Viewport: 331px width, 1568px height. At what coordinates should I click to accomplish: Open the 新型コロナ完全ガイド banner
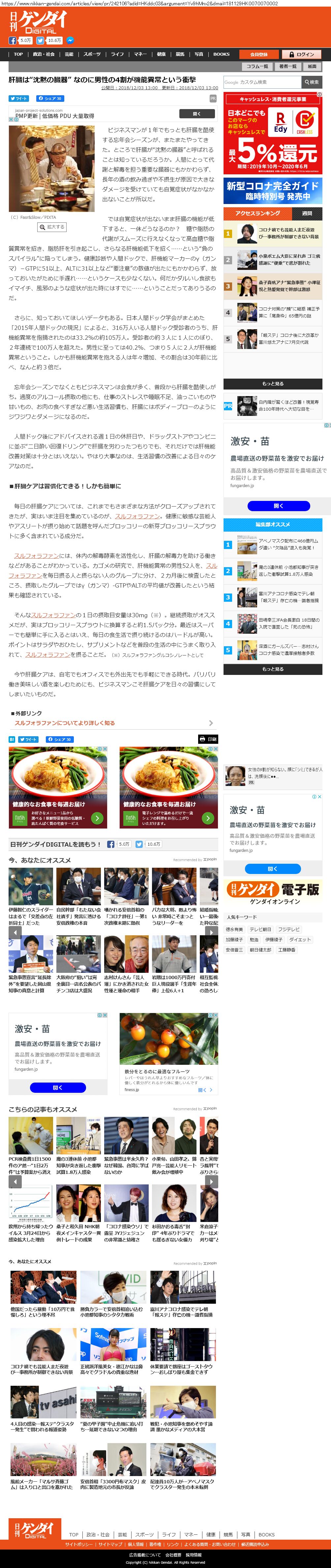pyautogui.click(x=273, y=191)
